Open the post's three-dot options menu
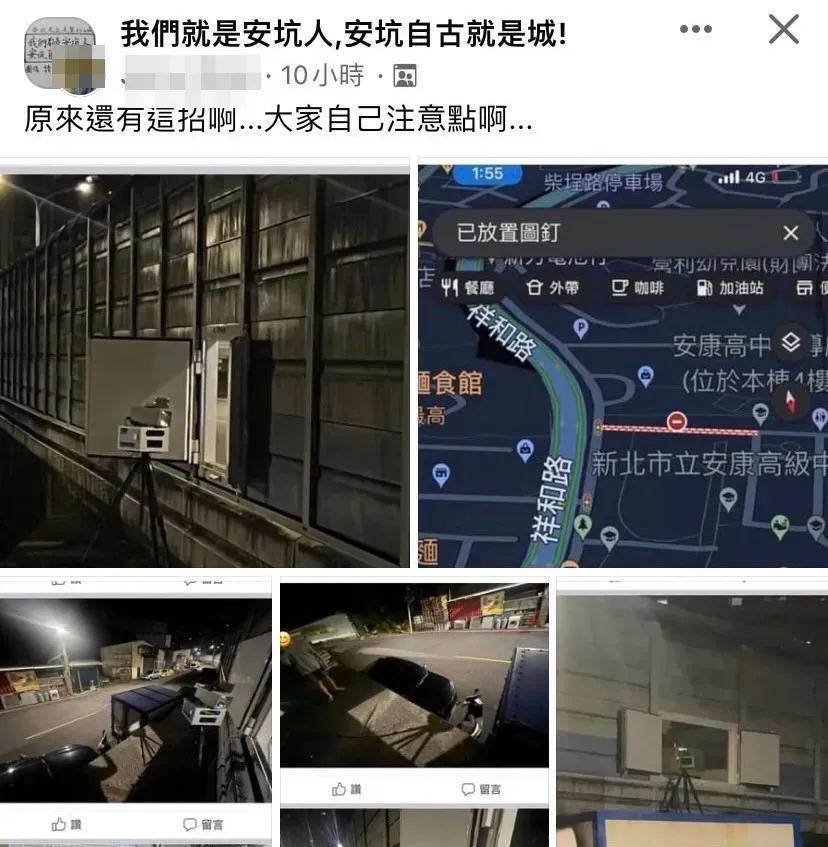The width and height of the screenshot is (828, 847). point(696,30)
